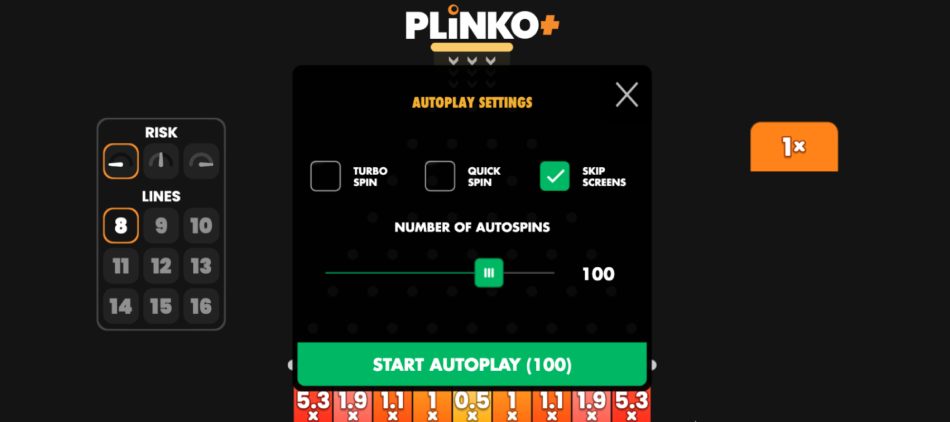The image size is (950, 422).
Task: Switch to 14 lines
Action: [x=120, y=306]
